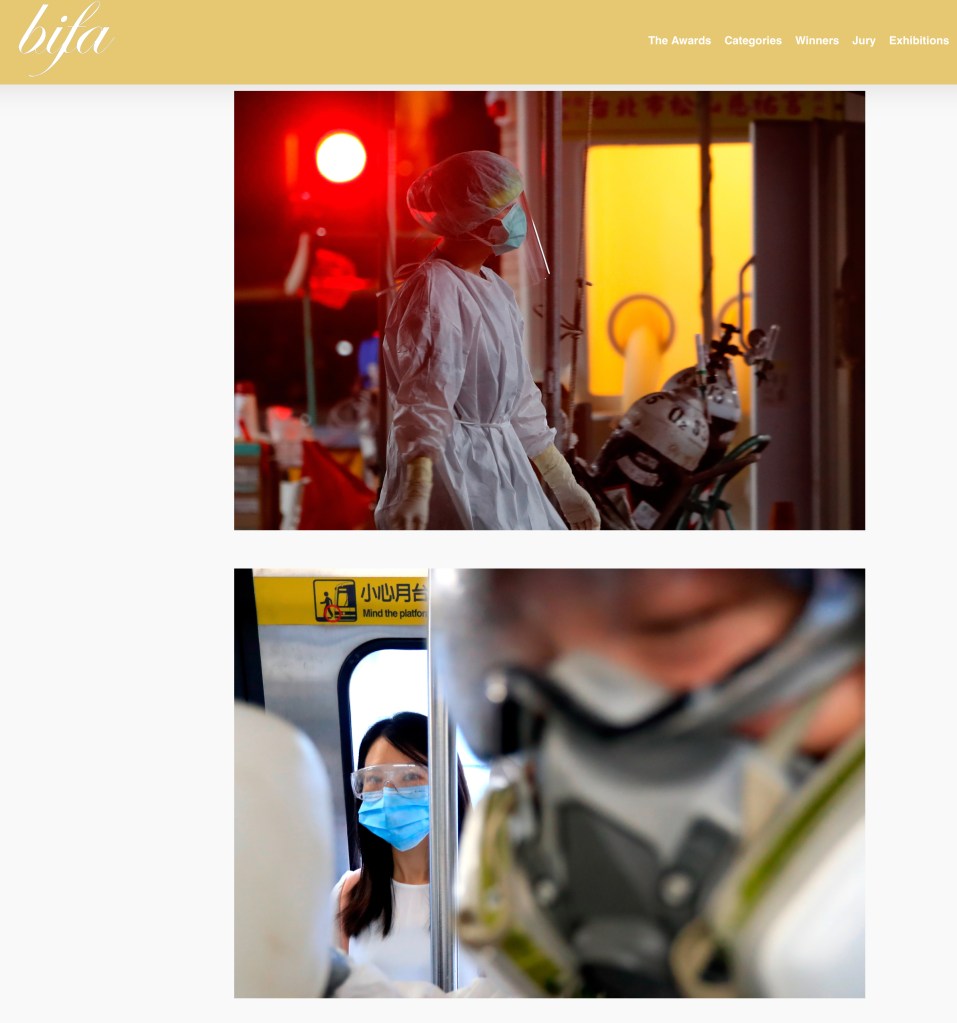This screenshot has height=1023, width=957.
Task: Open the Exhibitions link
Action: 918,41
